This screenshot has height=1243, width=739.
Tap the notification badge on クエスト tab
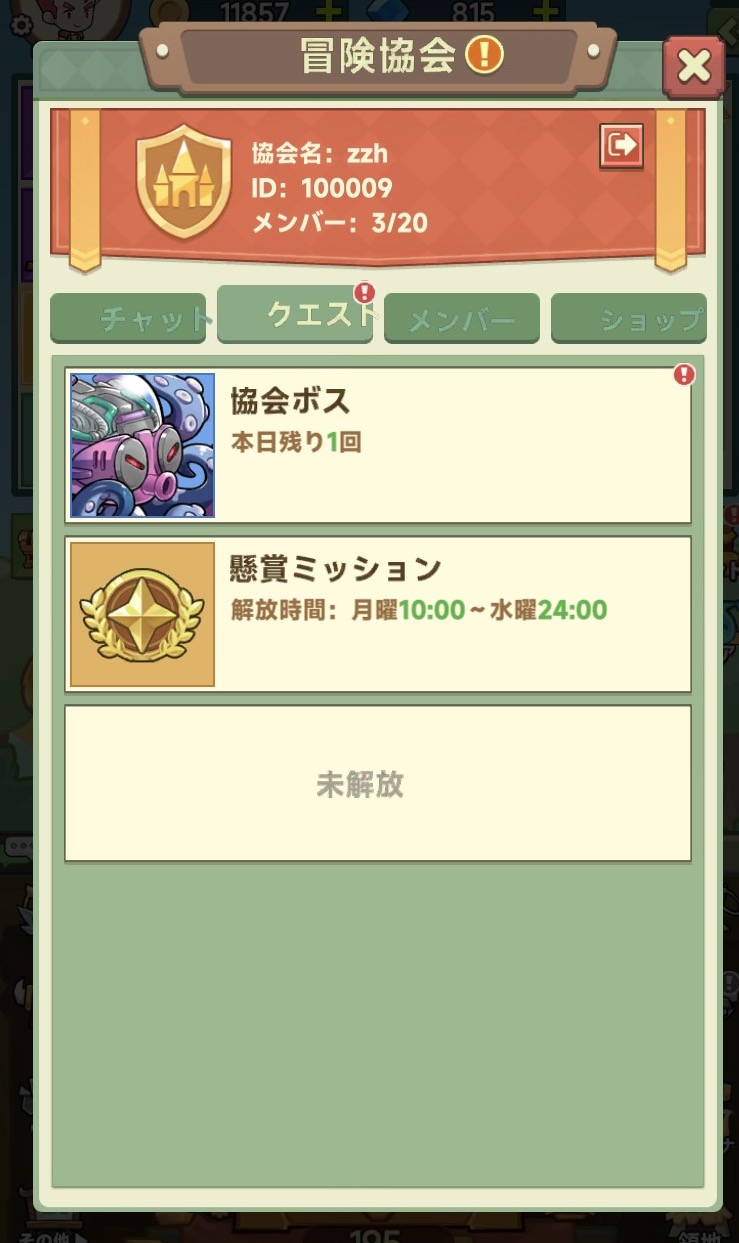[364, 292]
